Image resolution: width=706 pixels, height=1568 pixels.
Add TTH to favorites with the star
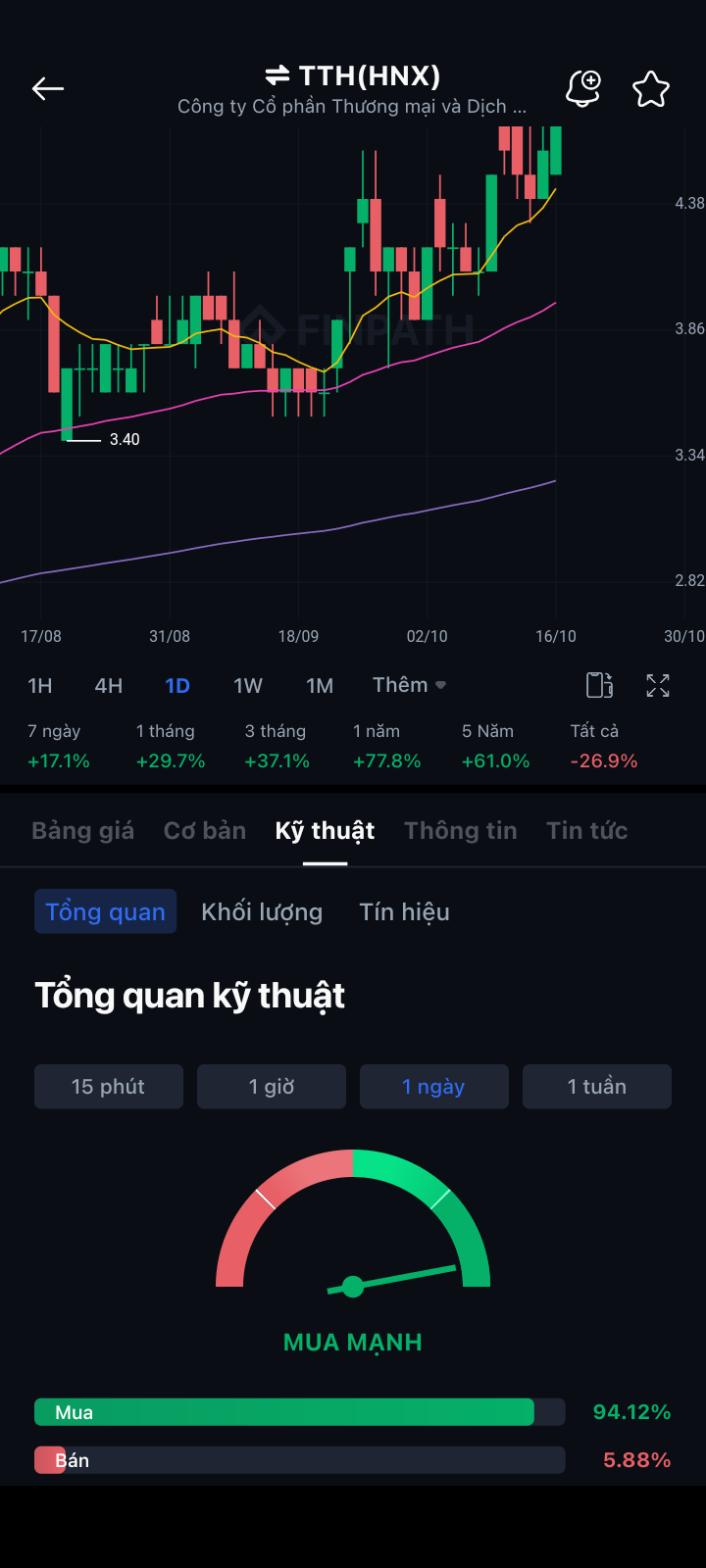pyautogui.click(x=650, y=89)
